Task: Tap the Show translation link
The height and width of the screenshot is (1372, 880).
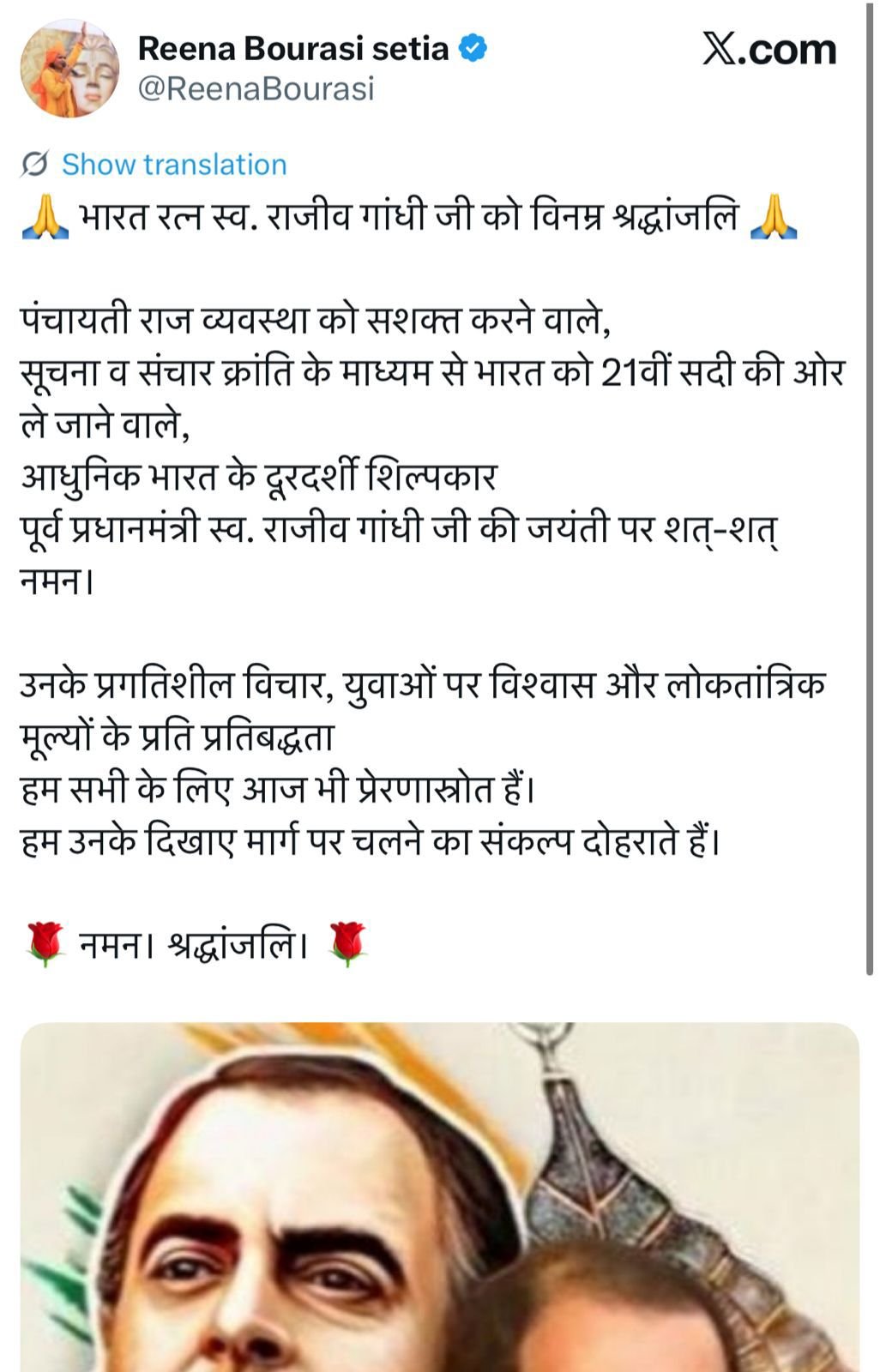Action: pyautogui.click(x=173, y=164)
